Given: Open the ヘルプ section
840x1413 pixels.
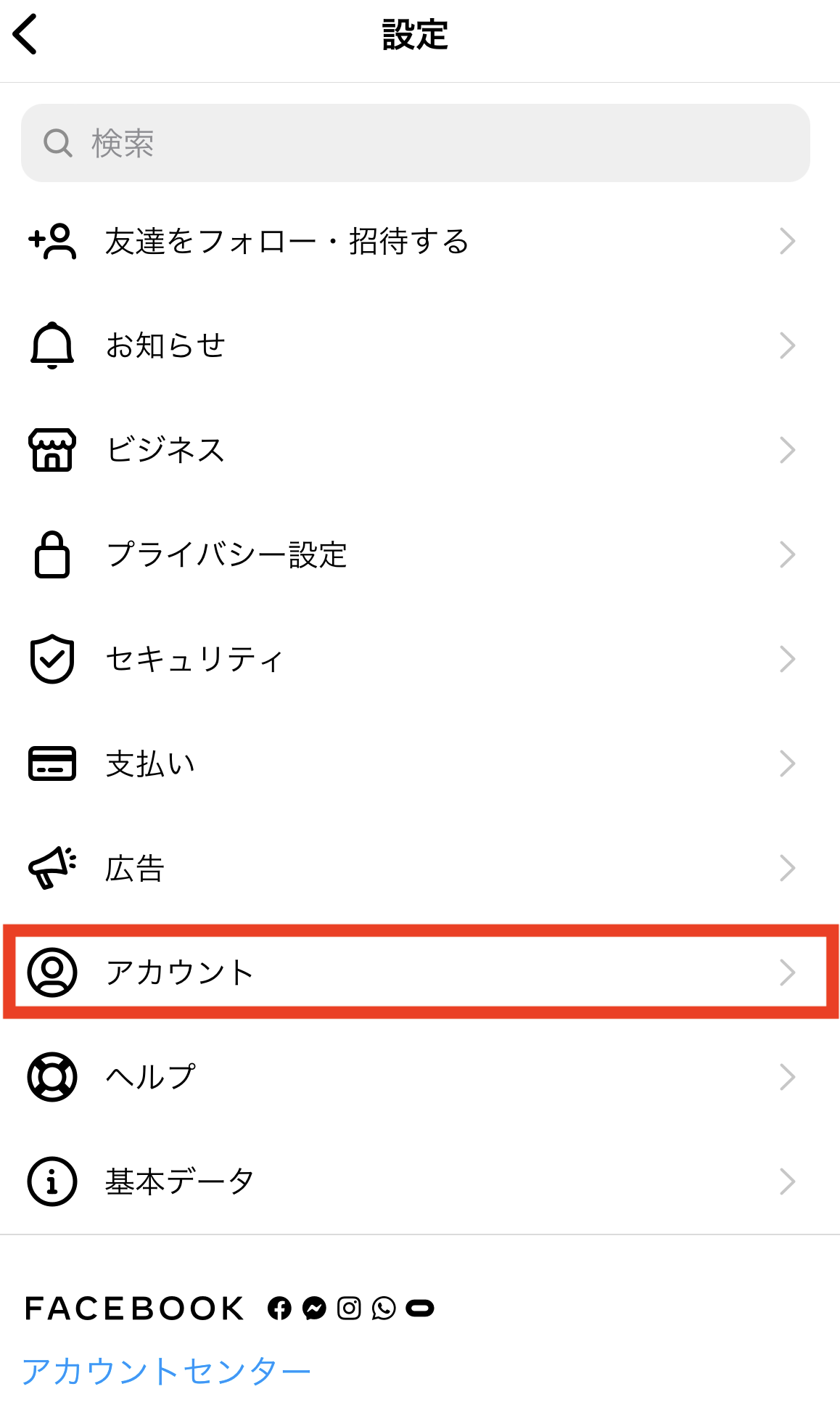Looking at the screenshot, I should [x=420, y=1077].
